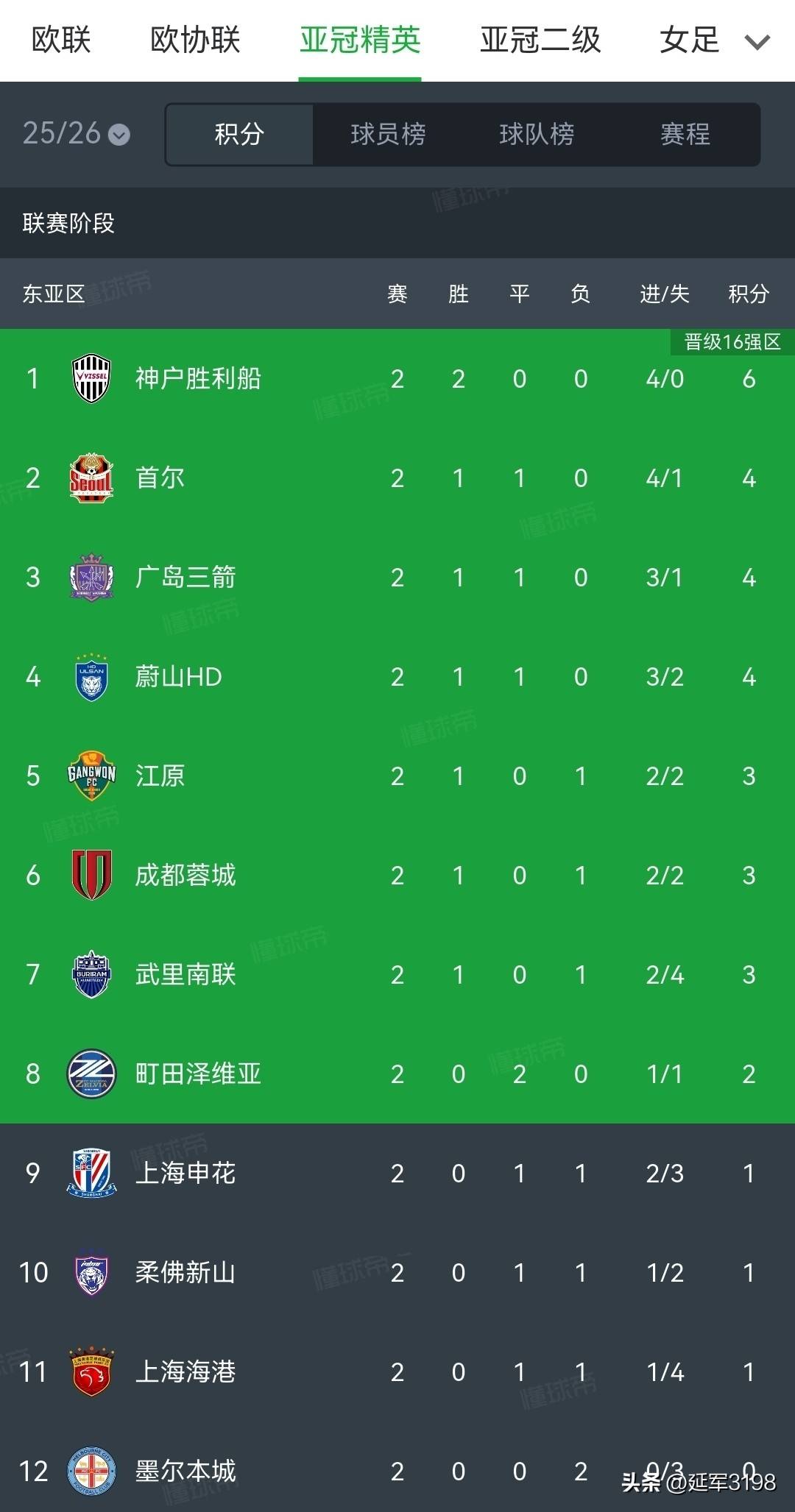
Task: Open team 广岛三箭 row
Action: click(185, 578)
